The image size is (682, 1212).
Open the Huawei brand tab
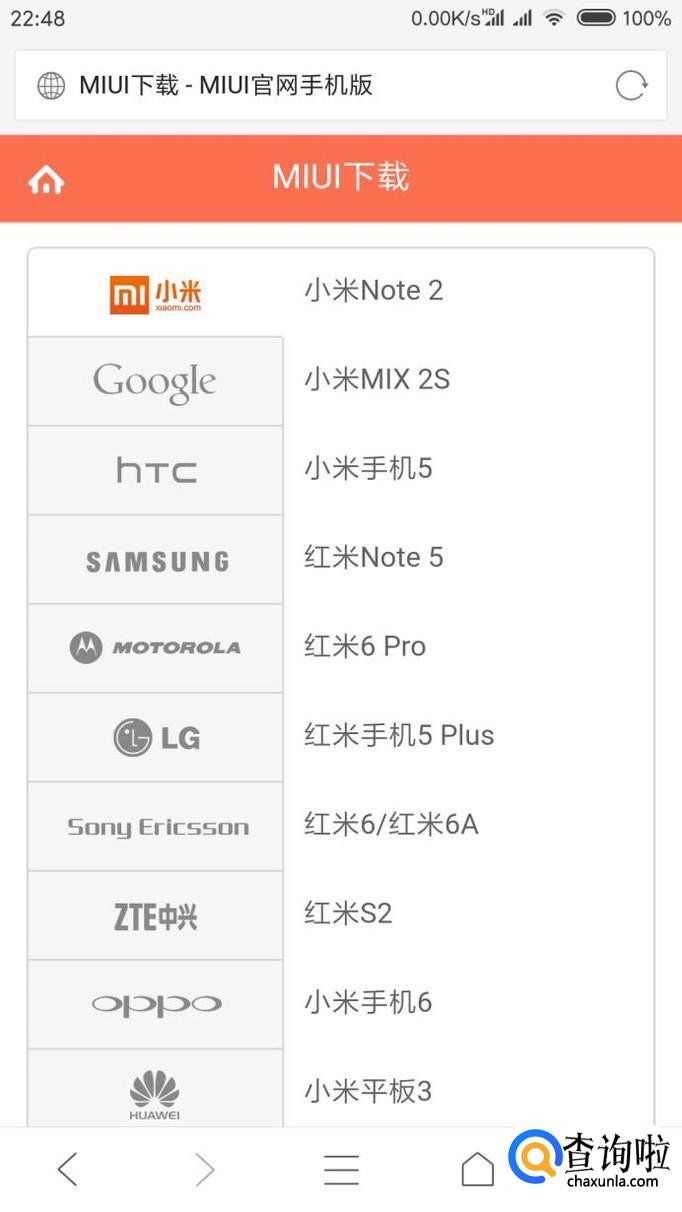tap(155, 1091)
